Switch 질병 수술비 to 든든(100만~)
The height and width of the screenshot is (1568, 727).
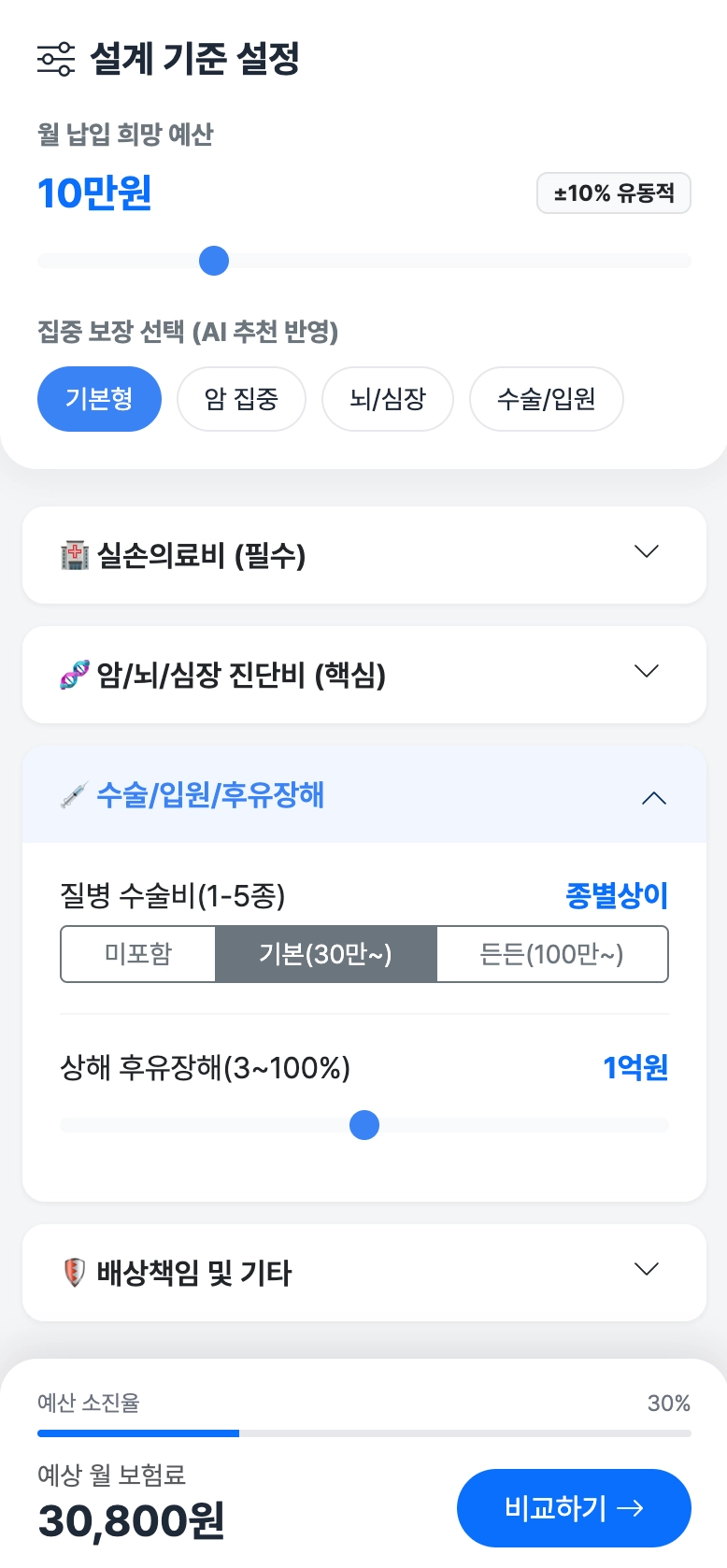(x=551, y=954)
